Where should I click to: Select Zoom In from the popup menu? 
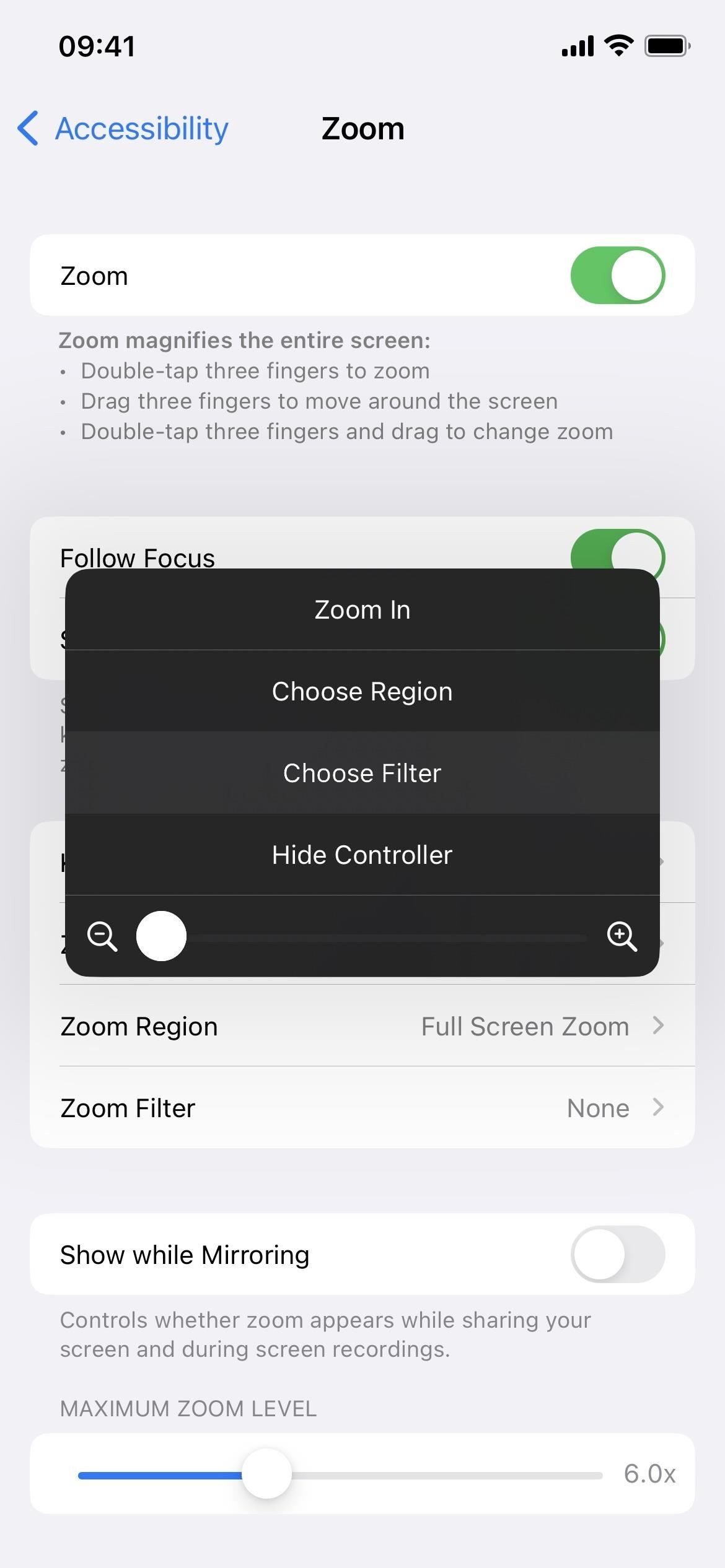tap(362, 609)
